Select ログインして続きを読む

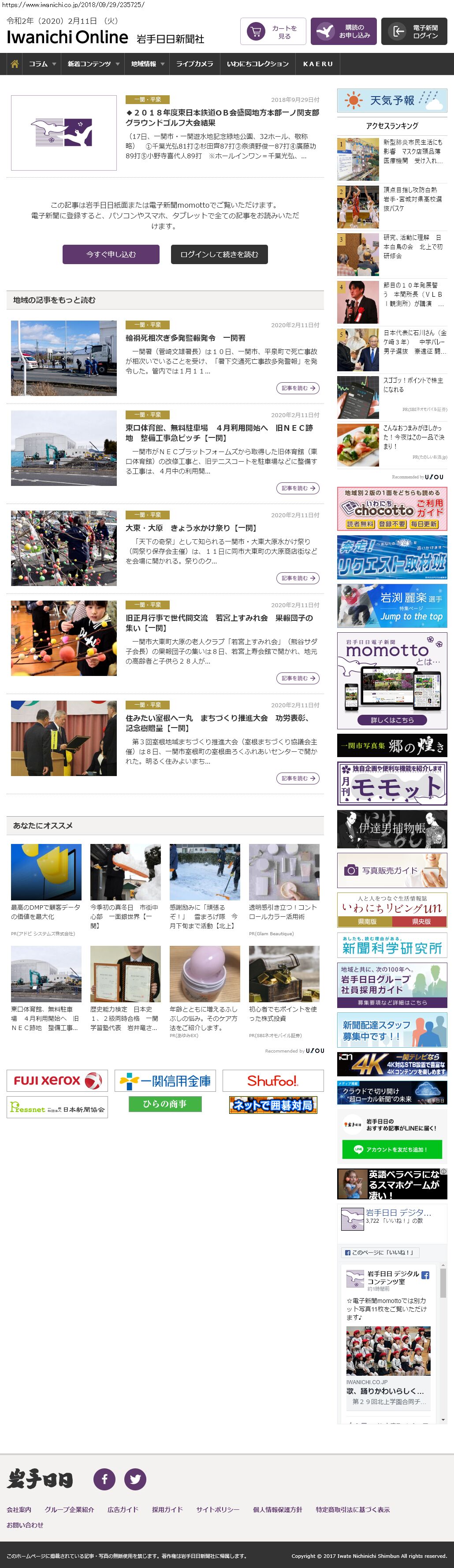219,254
